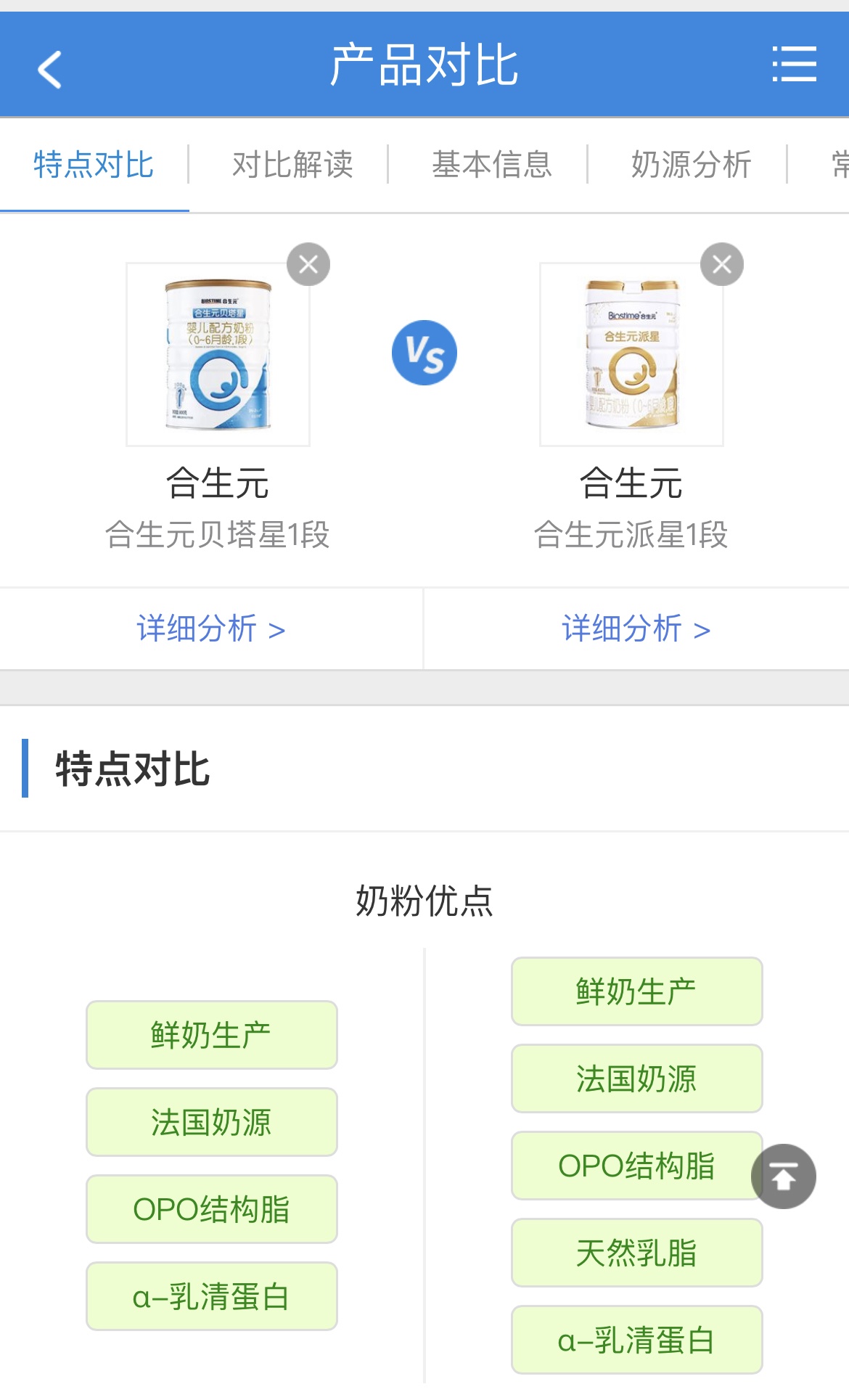Select the 特点对比 tab

(94, 165)
